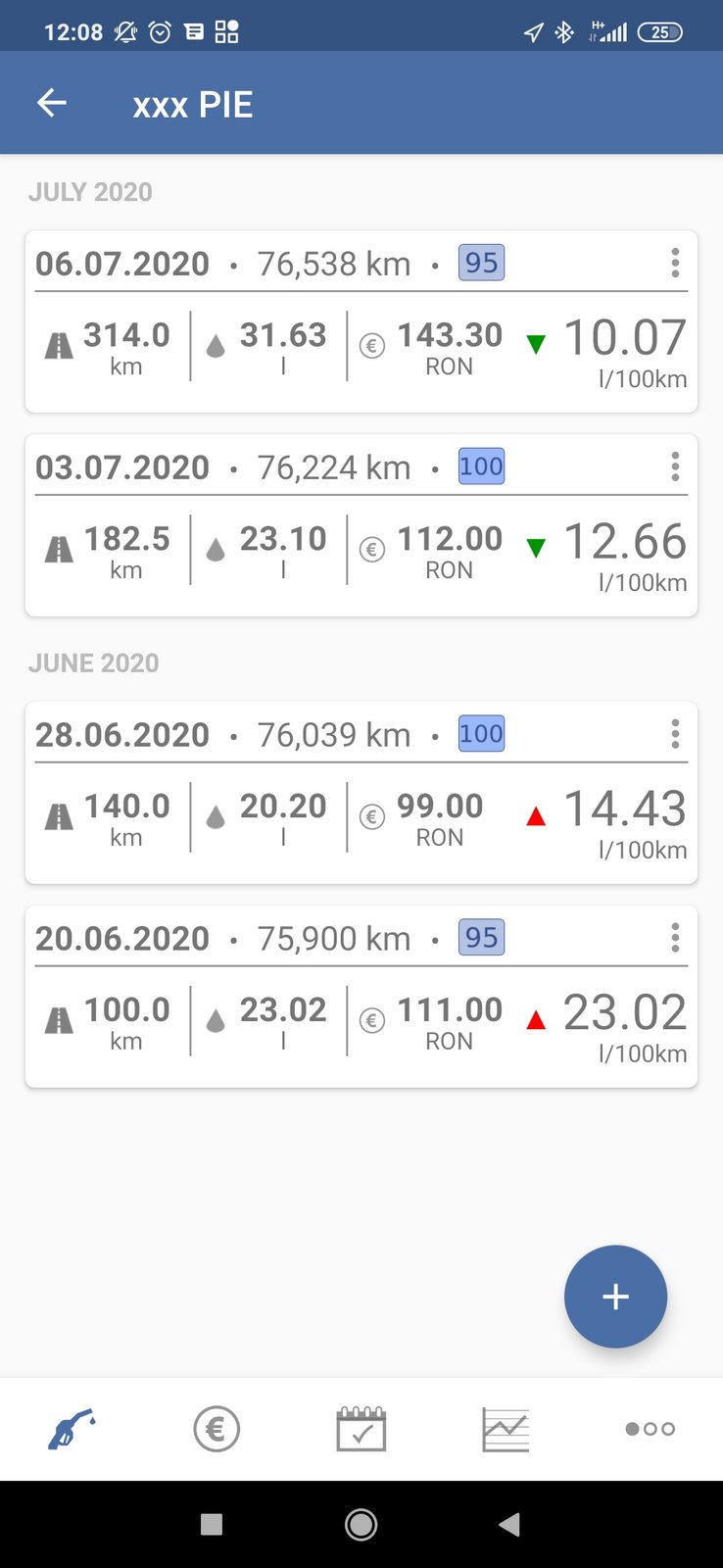Switch to the calendar reminders tab
Screen dimensions: 723x1568
(361, 1429)
